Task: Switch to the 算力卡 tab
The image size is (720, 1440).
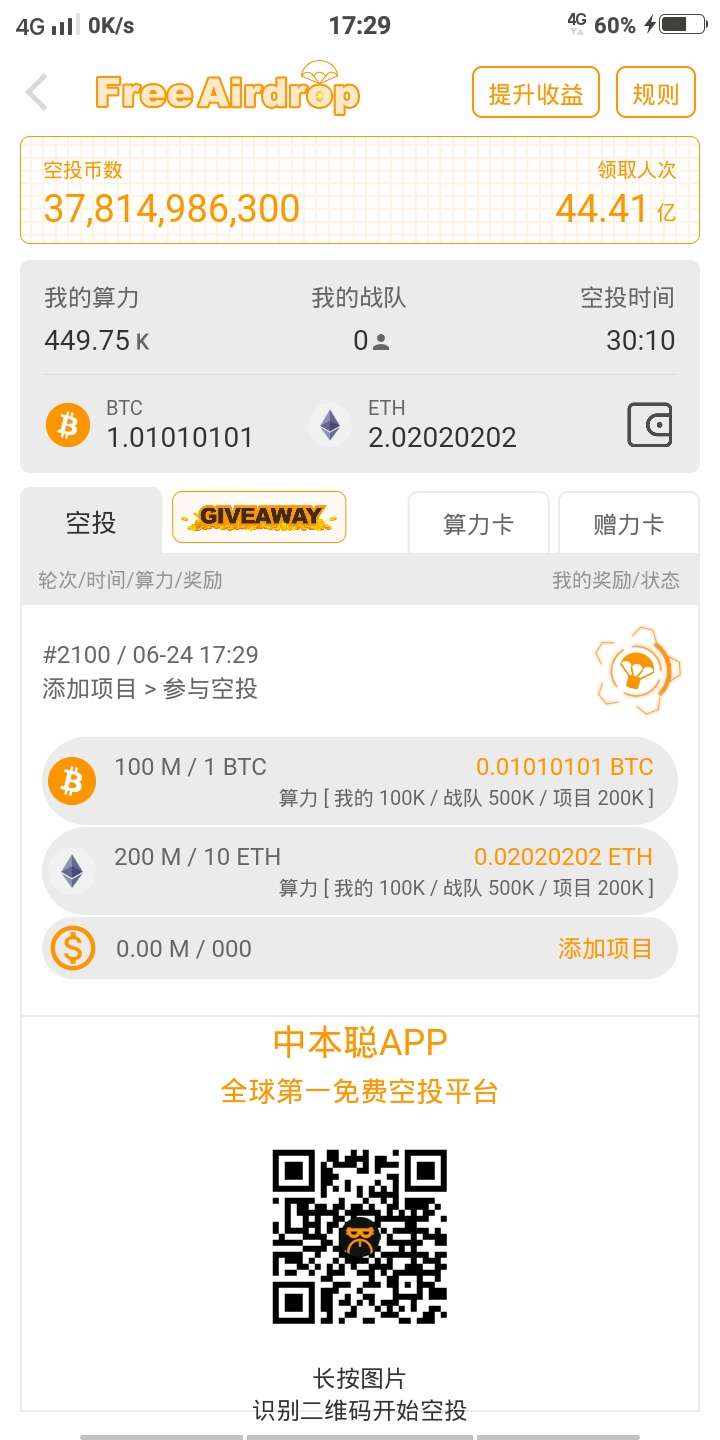Action: [478, 523]
